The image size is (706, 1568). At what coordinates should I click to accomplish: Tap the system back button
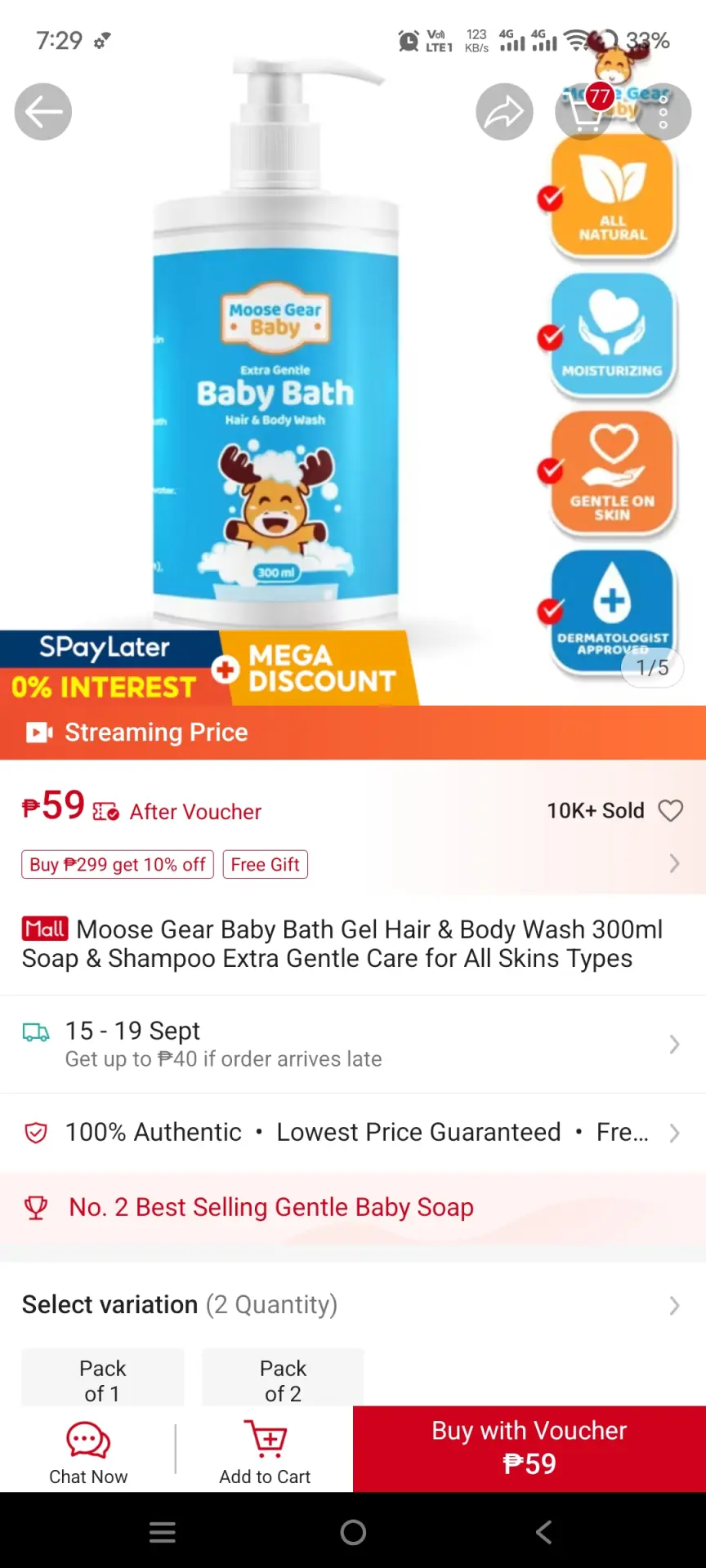click(543, 1532)
